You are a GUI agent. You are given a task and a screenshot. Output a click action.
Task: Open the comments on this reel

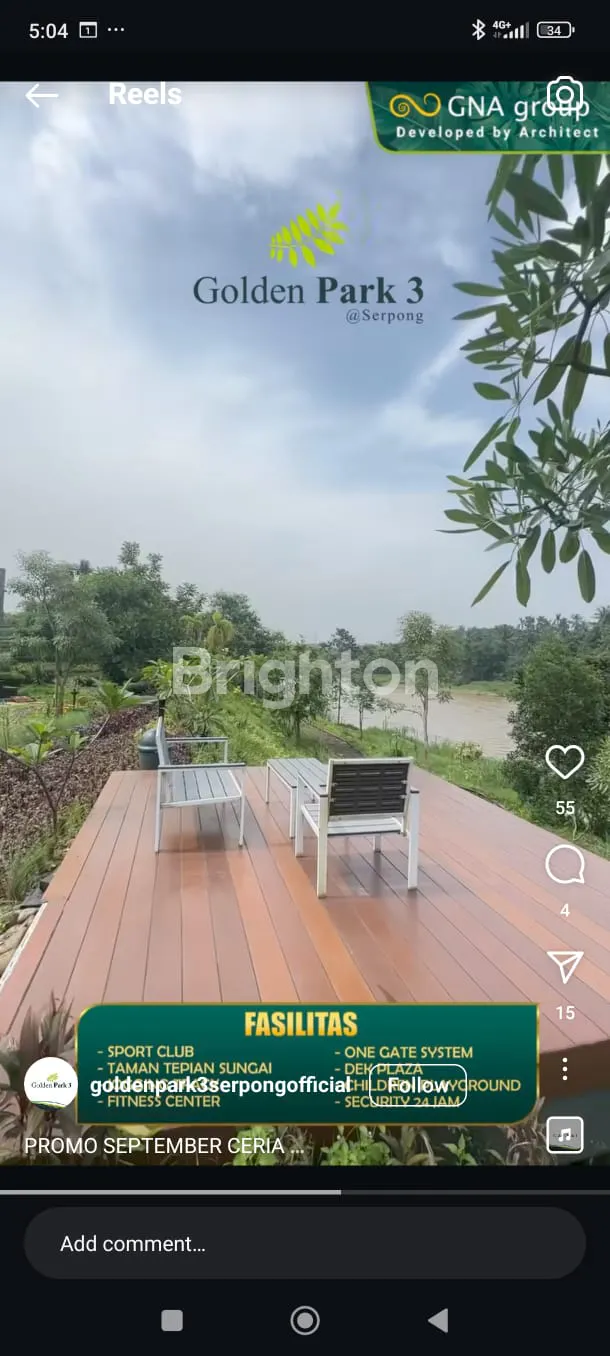click(x=565, y=866)
